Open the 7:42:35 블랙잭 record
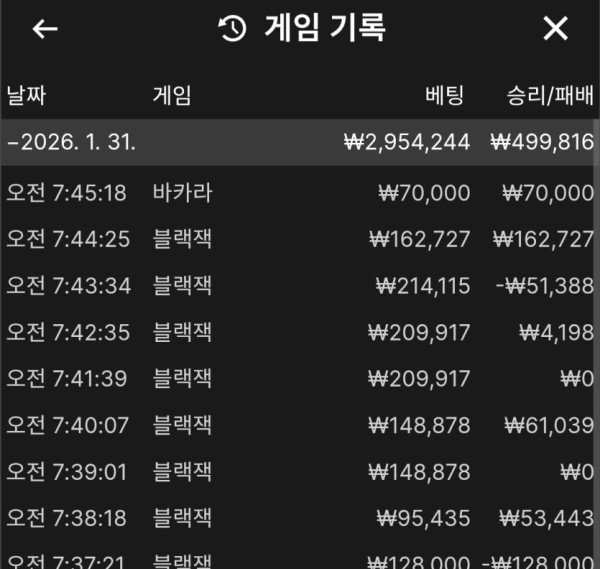The width and height of the screenshot is (600, 569). pyautogui.click(x=300, y=332)
